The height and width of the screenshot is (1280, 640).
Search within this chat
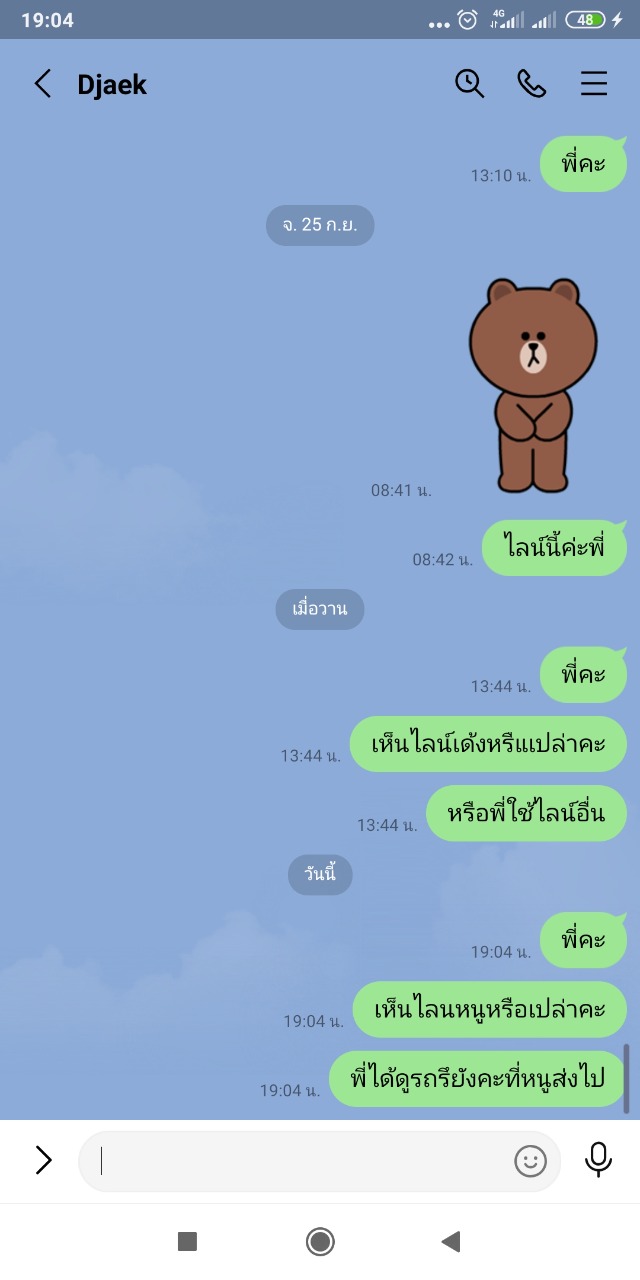(x=469, y=84)
